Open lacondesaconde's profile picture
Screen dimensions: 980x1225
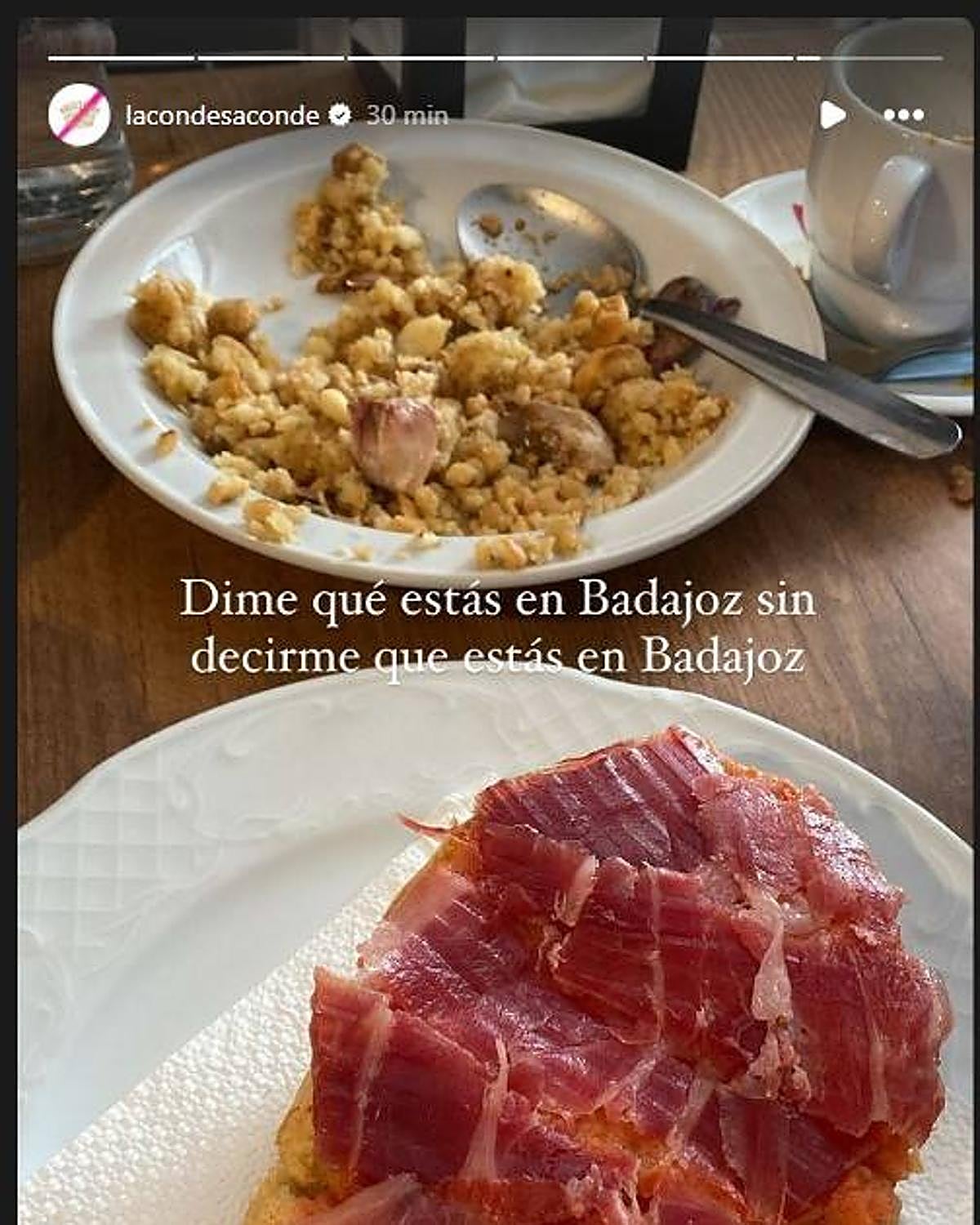click(x=79, y=115)
